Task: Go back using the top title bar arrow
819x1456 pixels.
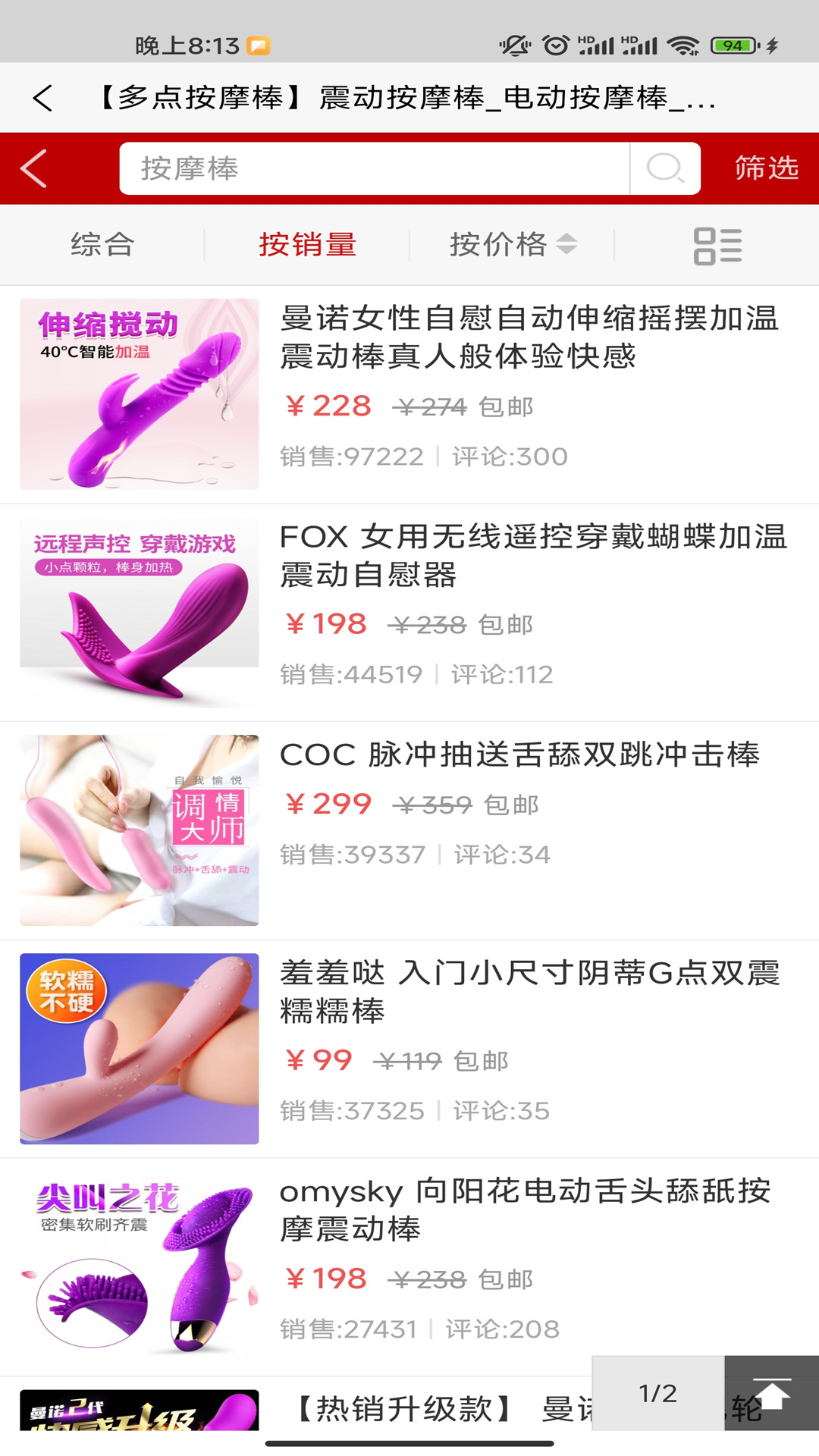Action: point(43,98)
